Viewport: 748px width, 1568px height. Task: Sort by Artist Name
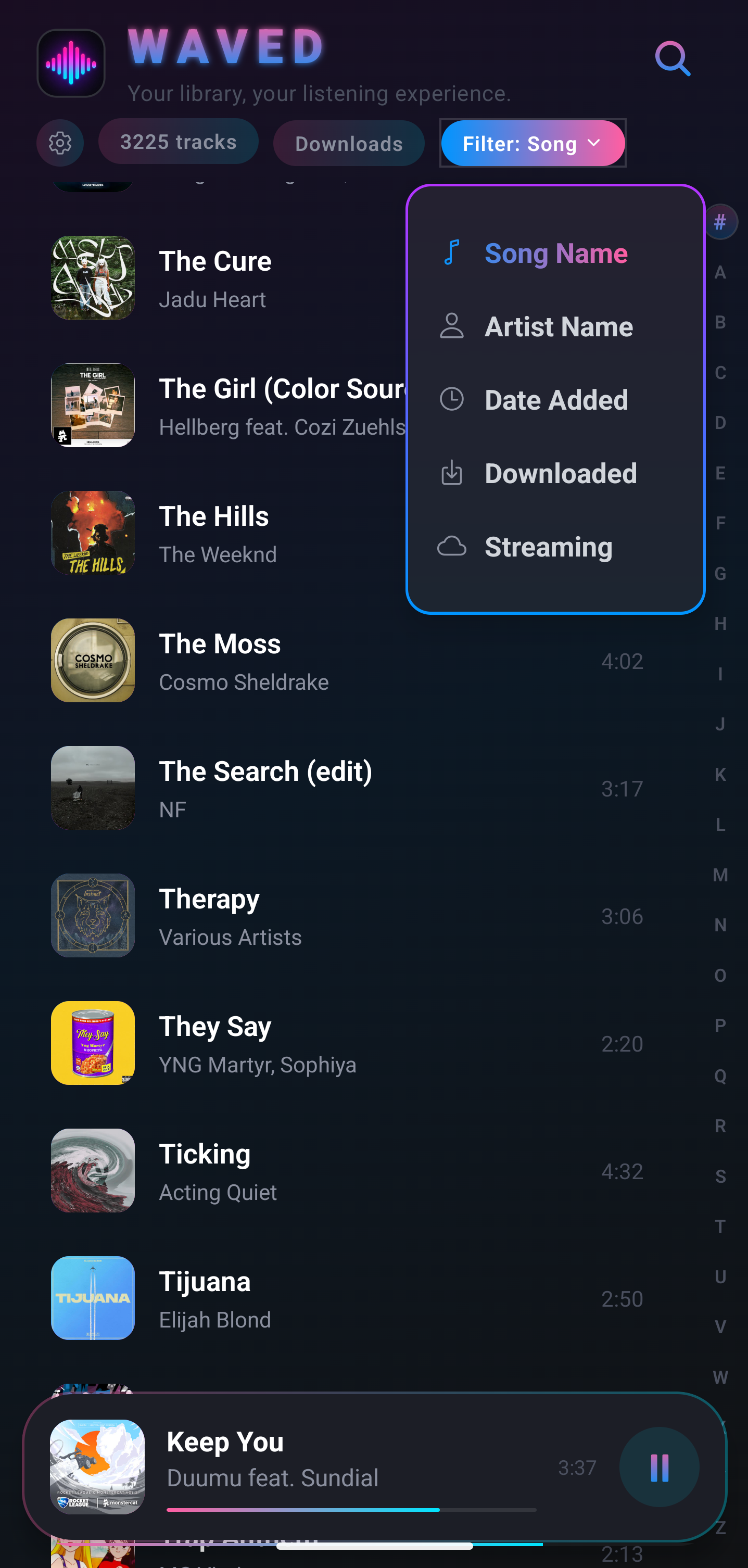point(555,327)
